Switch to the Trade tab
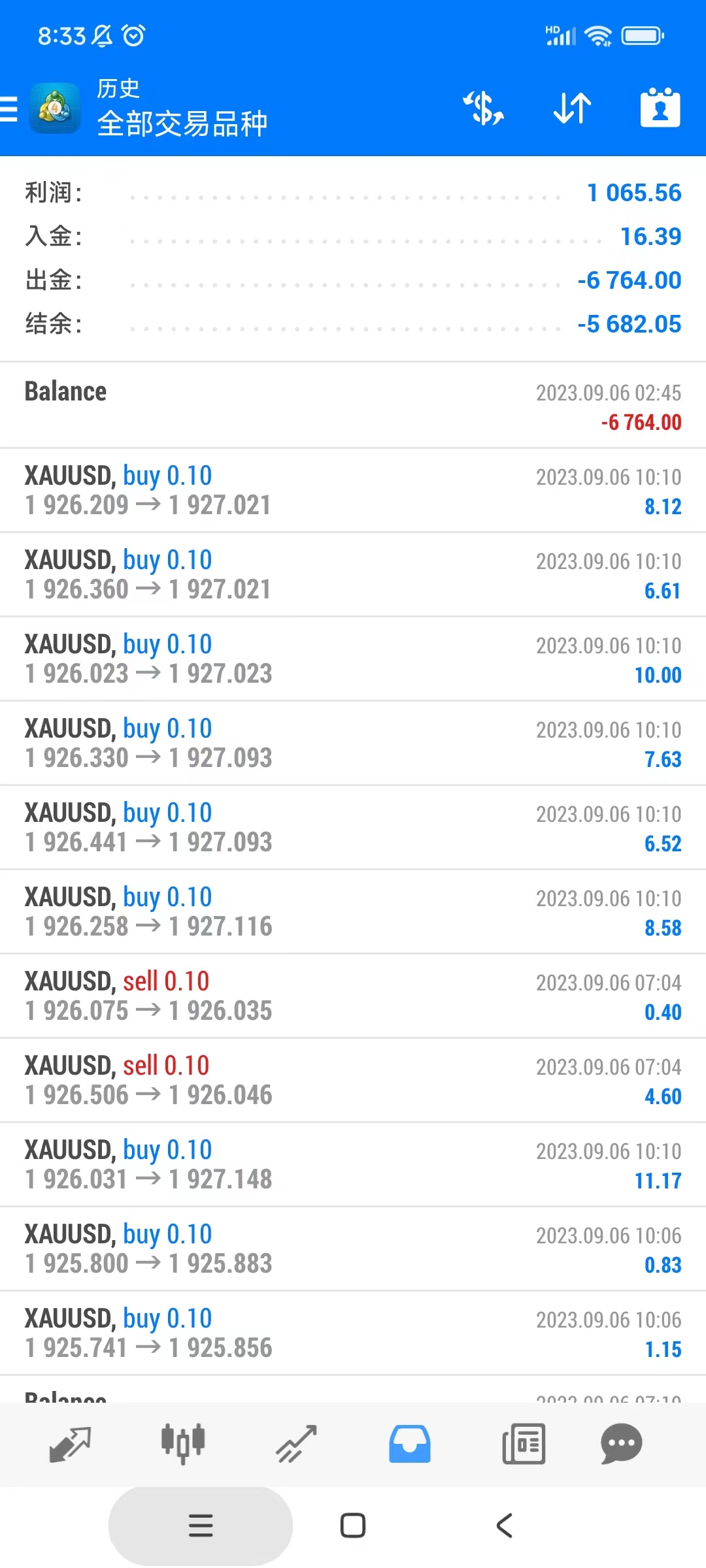This screenshot has height=1568, width=706. pyautogui.click(x=296, y=1443)
